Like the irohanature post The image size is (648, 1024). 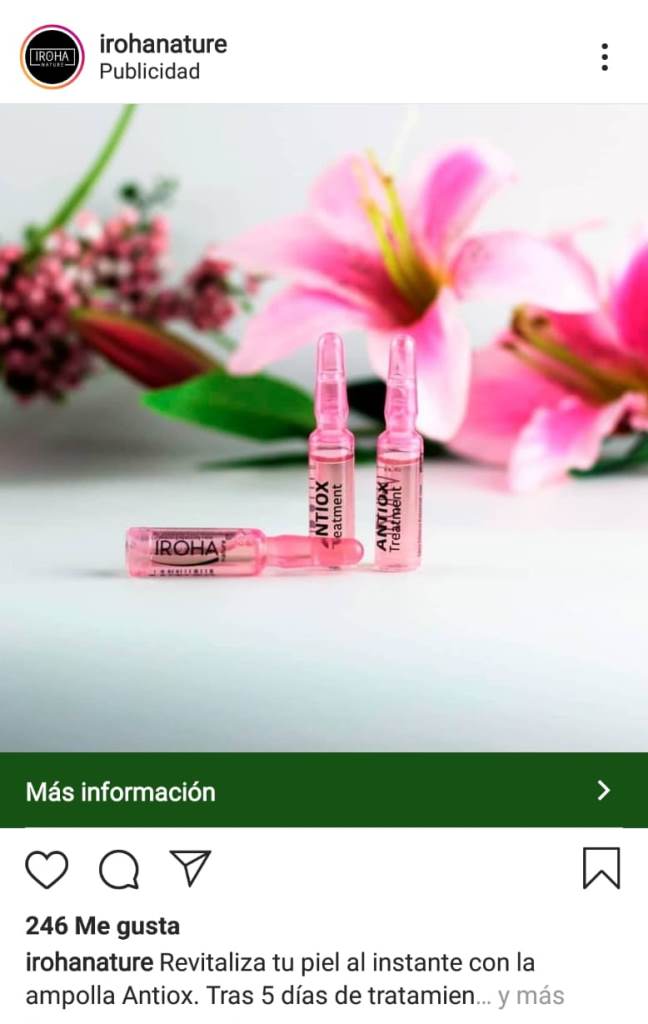click(46, 869)
